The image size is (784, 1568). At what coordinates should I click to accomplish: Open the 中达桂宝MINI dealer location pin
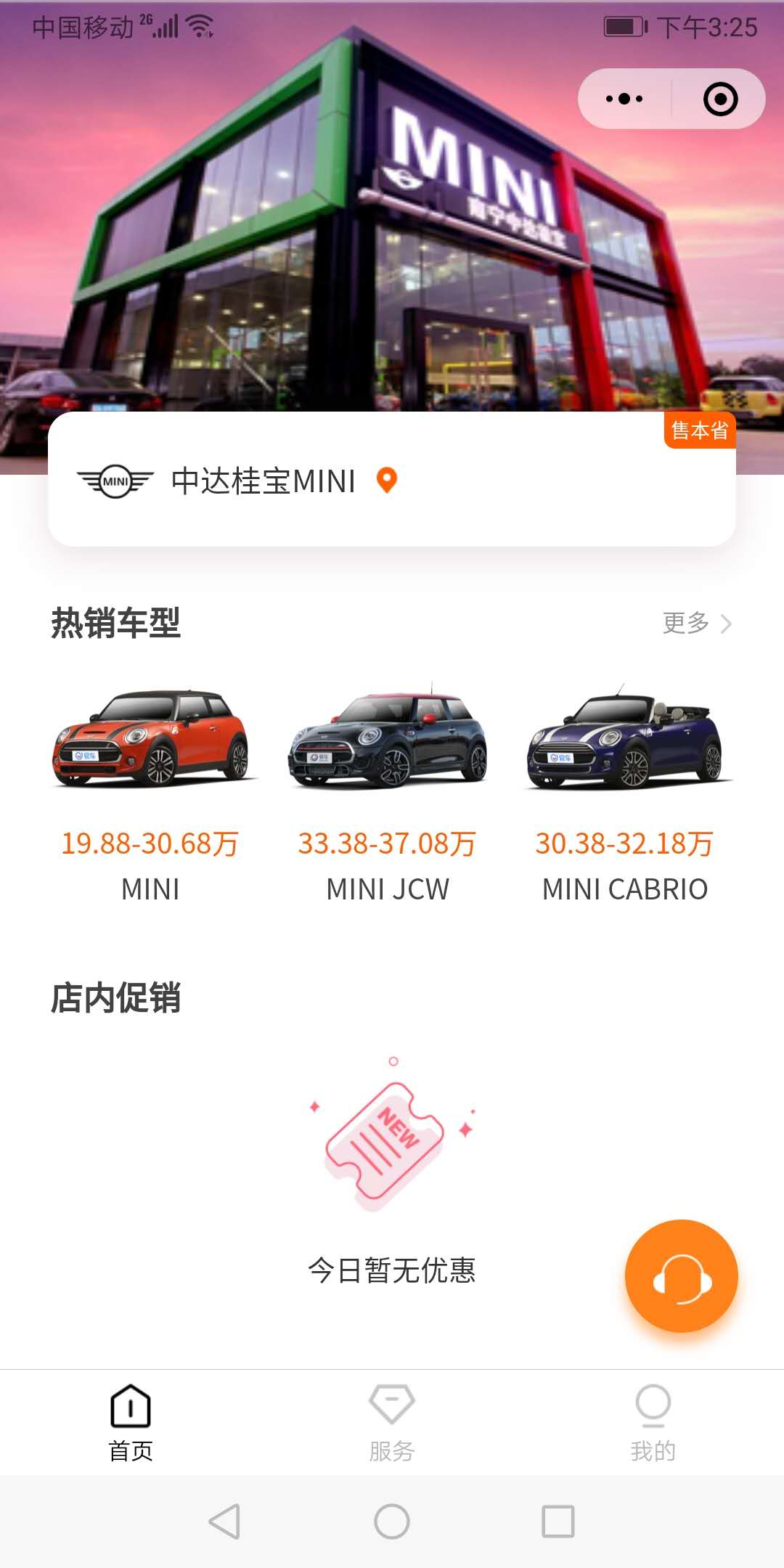pyautogui.click(x=387, y=480)
